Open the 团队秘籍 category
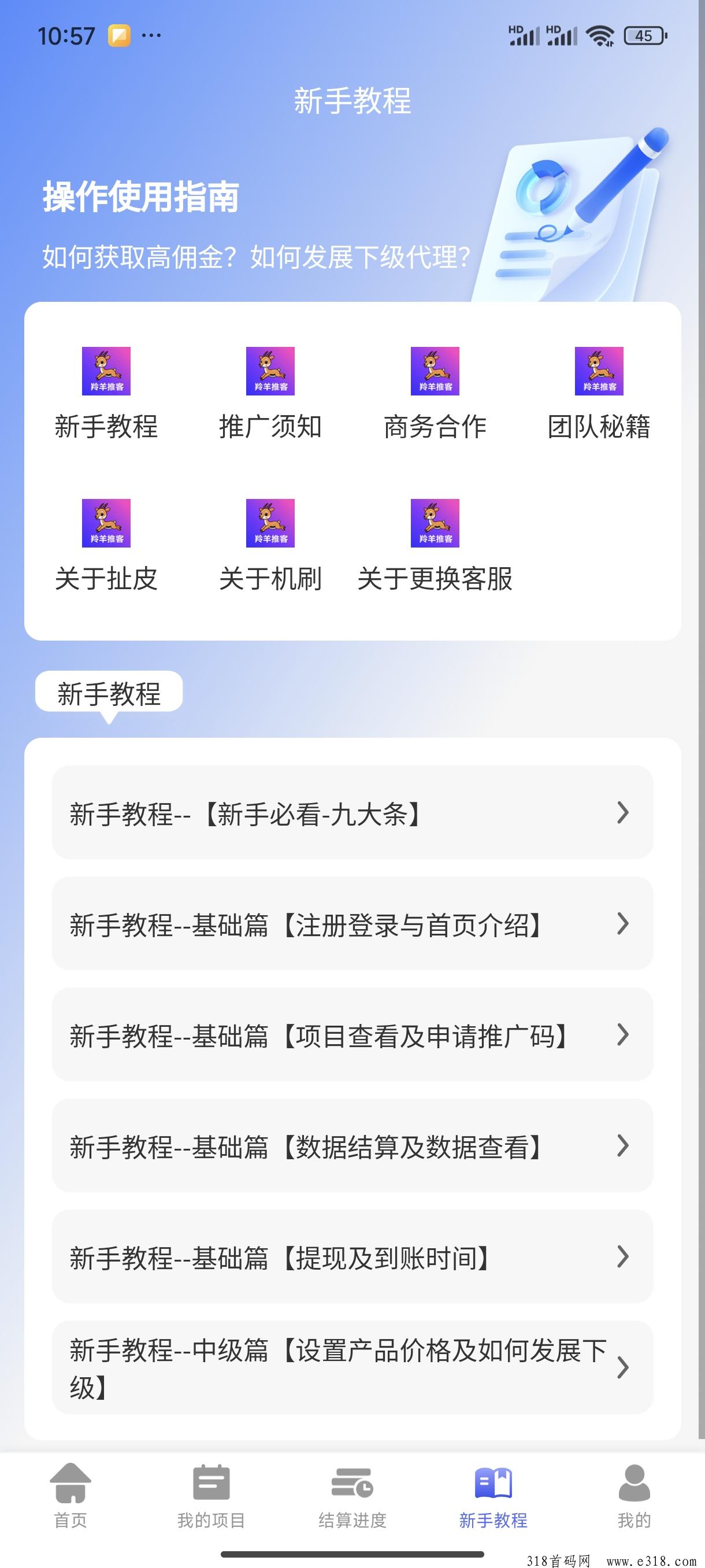 (599, 394)
